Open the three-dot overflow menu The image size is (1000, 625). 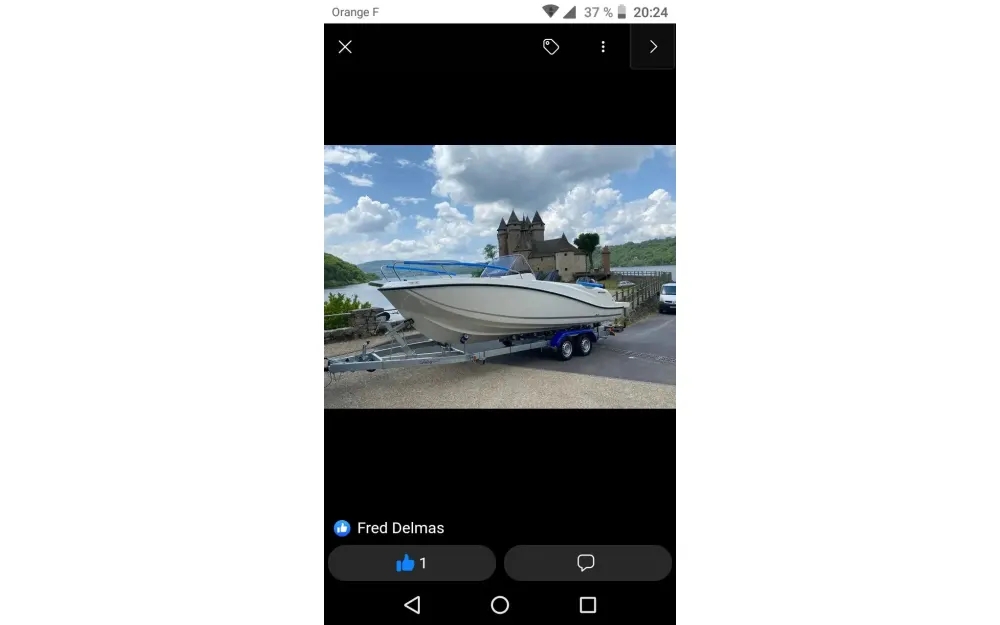(603, 47)
